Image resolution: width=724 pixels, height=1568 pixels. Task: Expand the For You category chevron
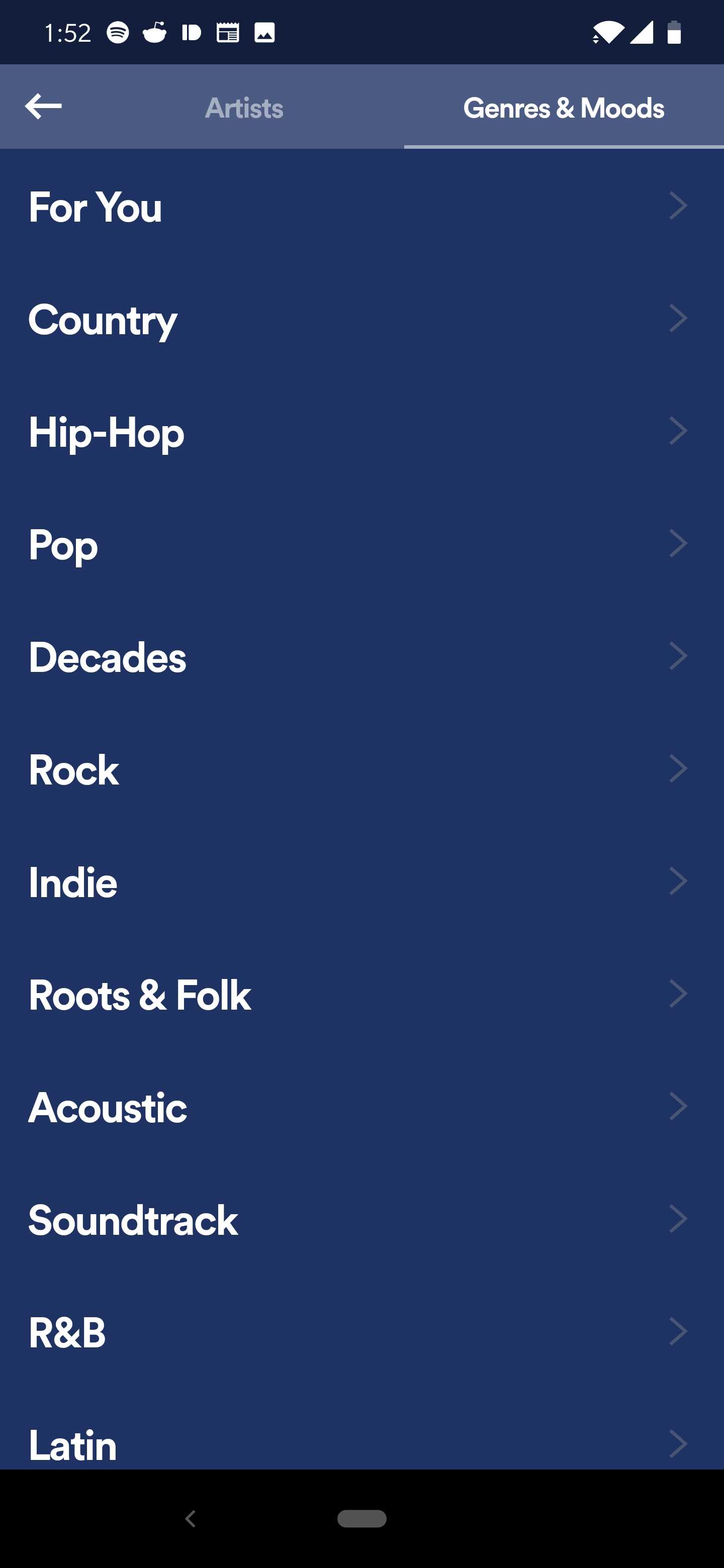pos(678,206)
